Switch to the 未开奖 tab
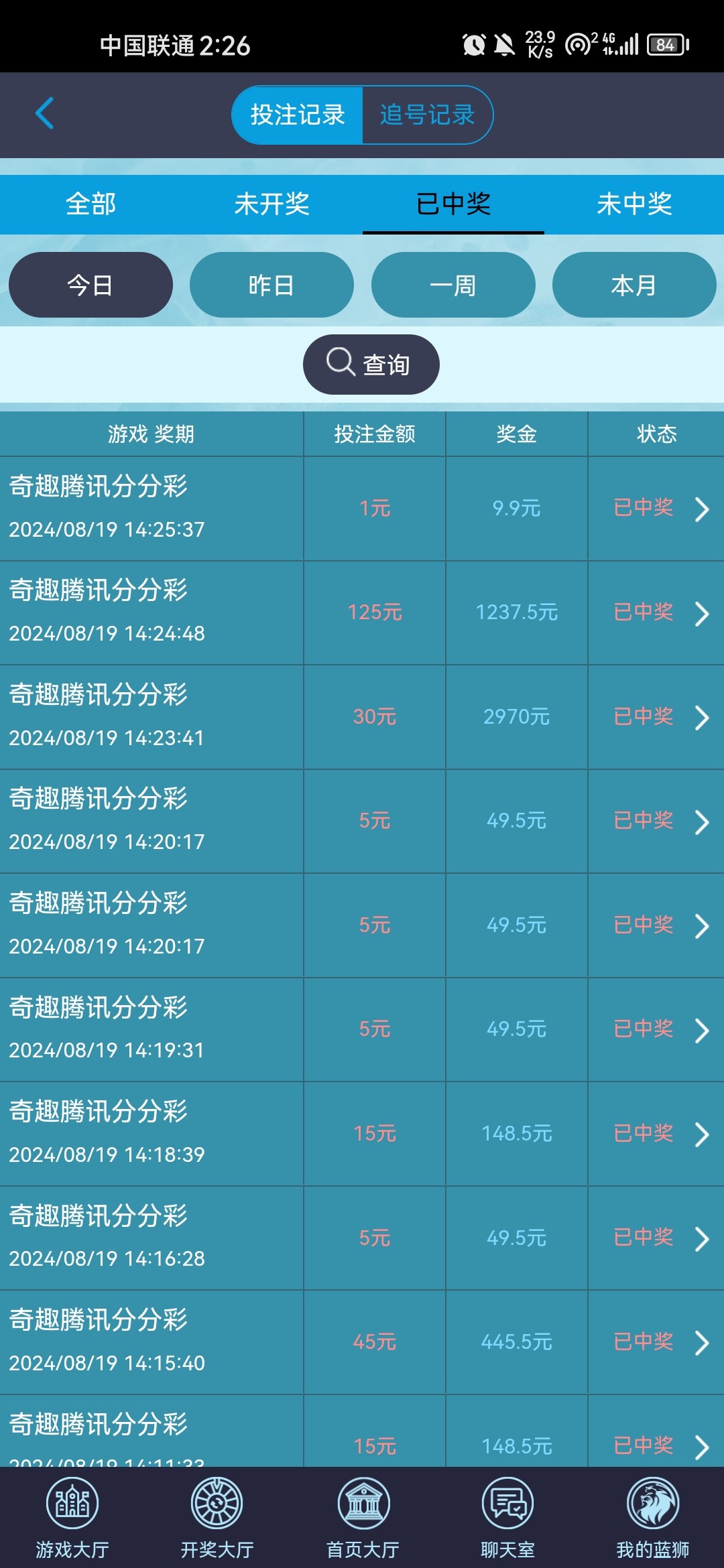 click(x=271, y=204)
